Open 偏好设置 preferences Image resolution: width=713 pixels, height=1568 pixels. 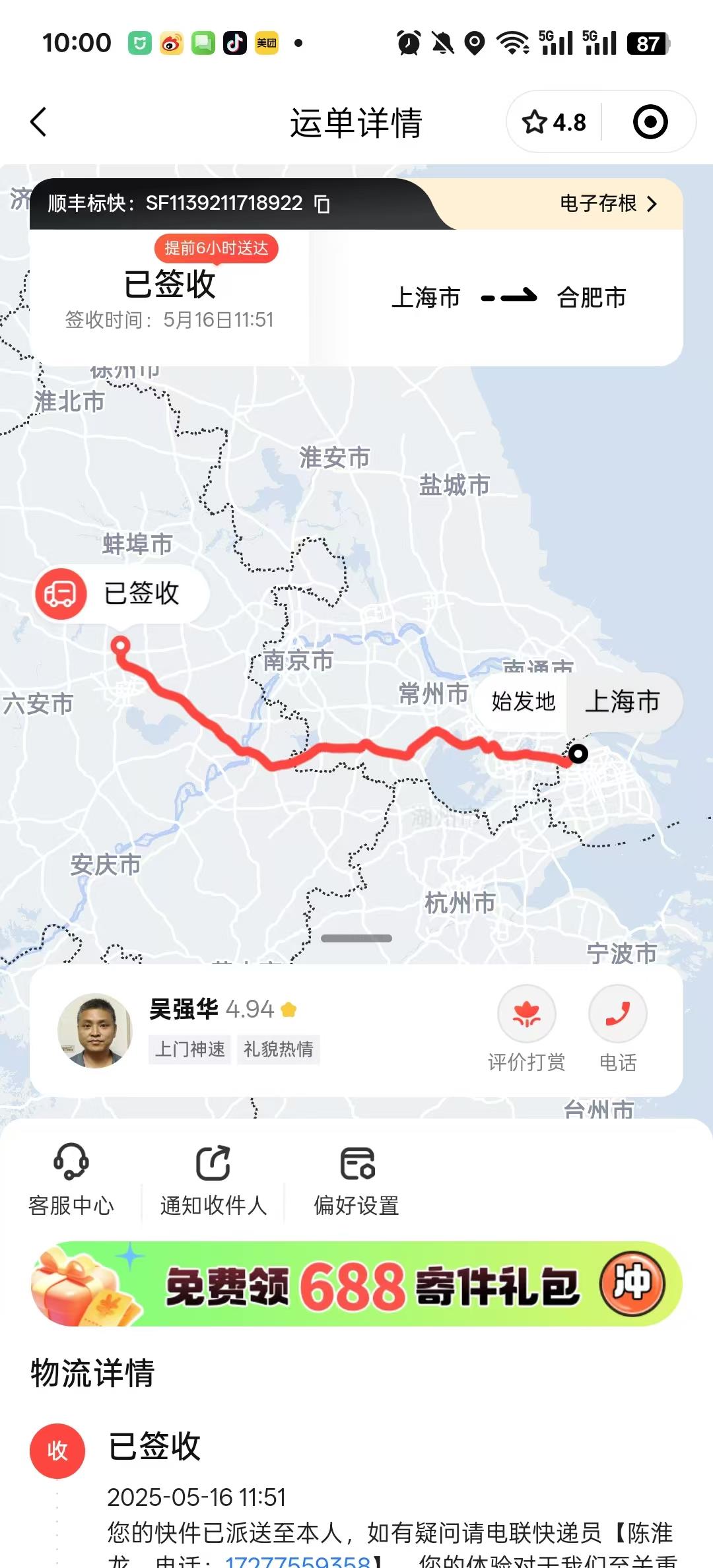point(356,1180)
